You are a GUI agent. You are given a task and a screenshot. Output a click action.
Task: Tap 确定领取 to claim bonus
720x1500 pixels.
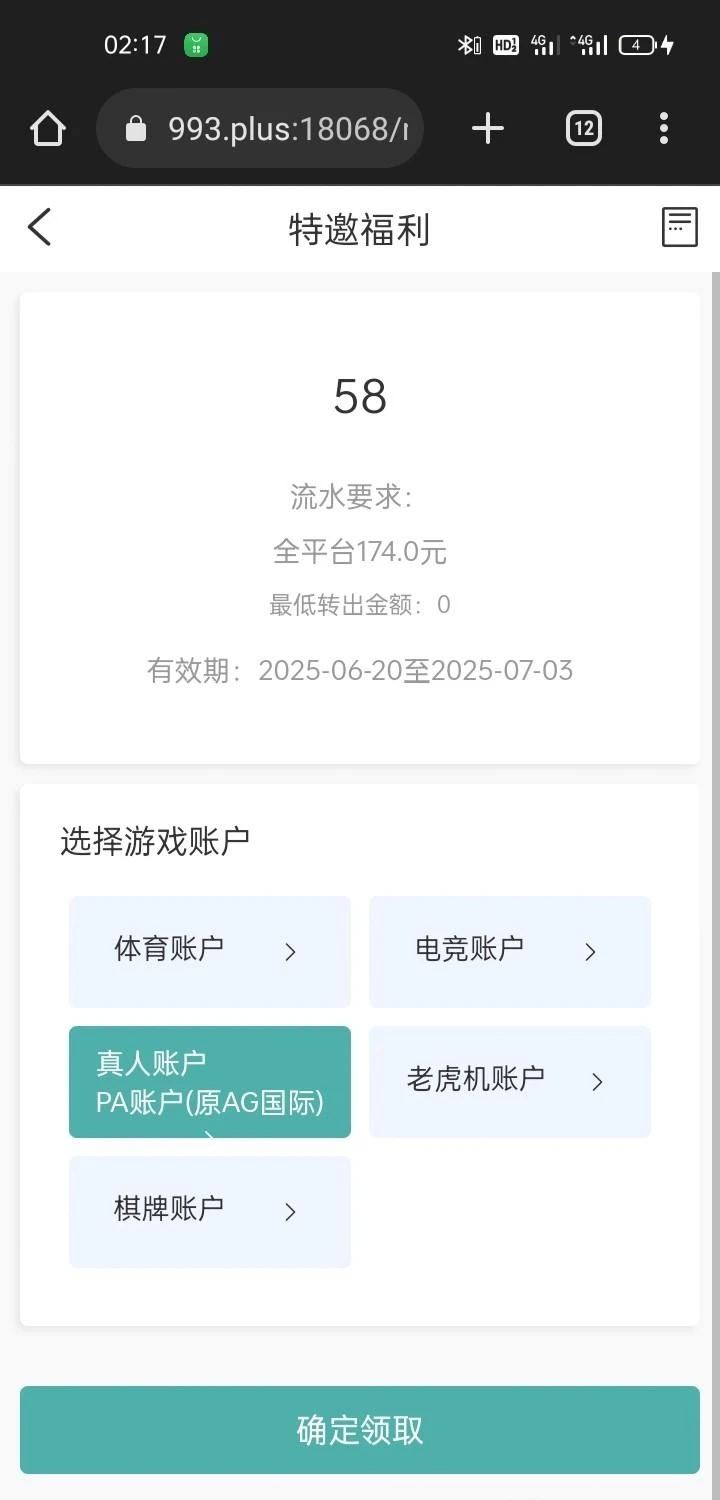click(x=360, y=1430)
